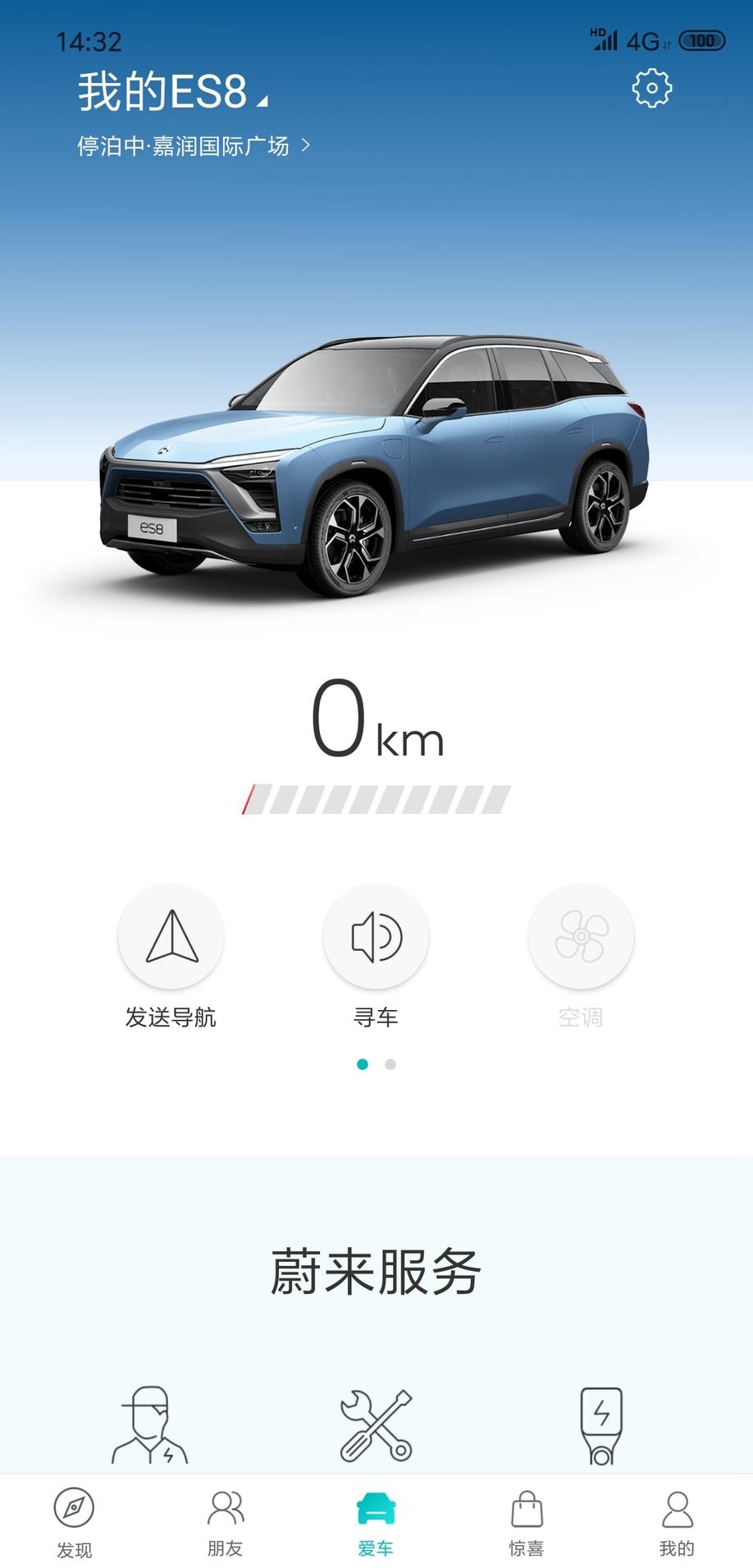Go to the 我的 profile tab
Image resolution: width=753 pixels, height=1568 pixels.
[x=677, y=1523]
